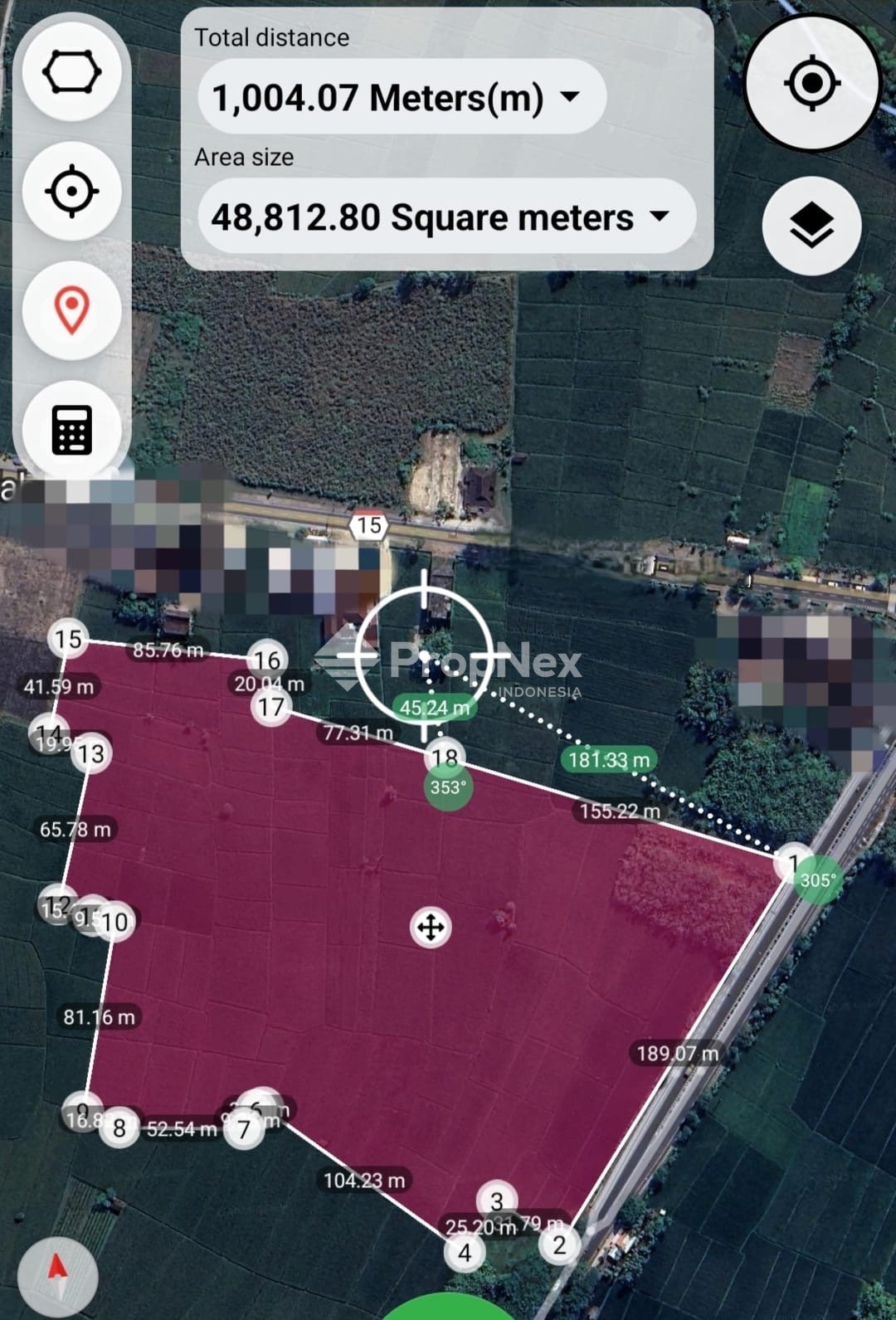896x1320 pixels.
Task: Select boundary point 18
Action: pos(446,757)
